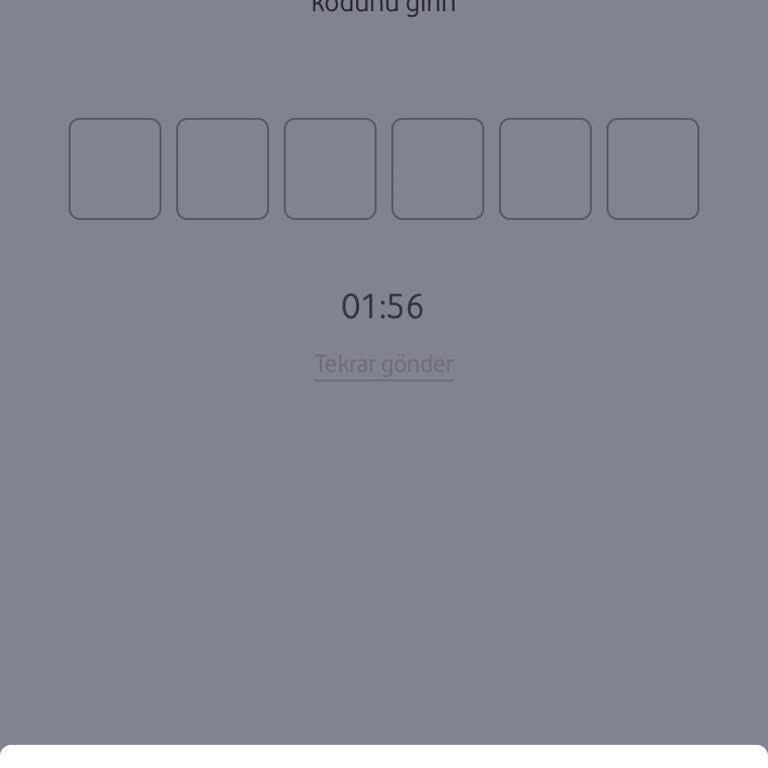Tap the first verification code box
The image size is (768, 768).
pos(115,169)
